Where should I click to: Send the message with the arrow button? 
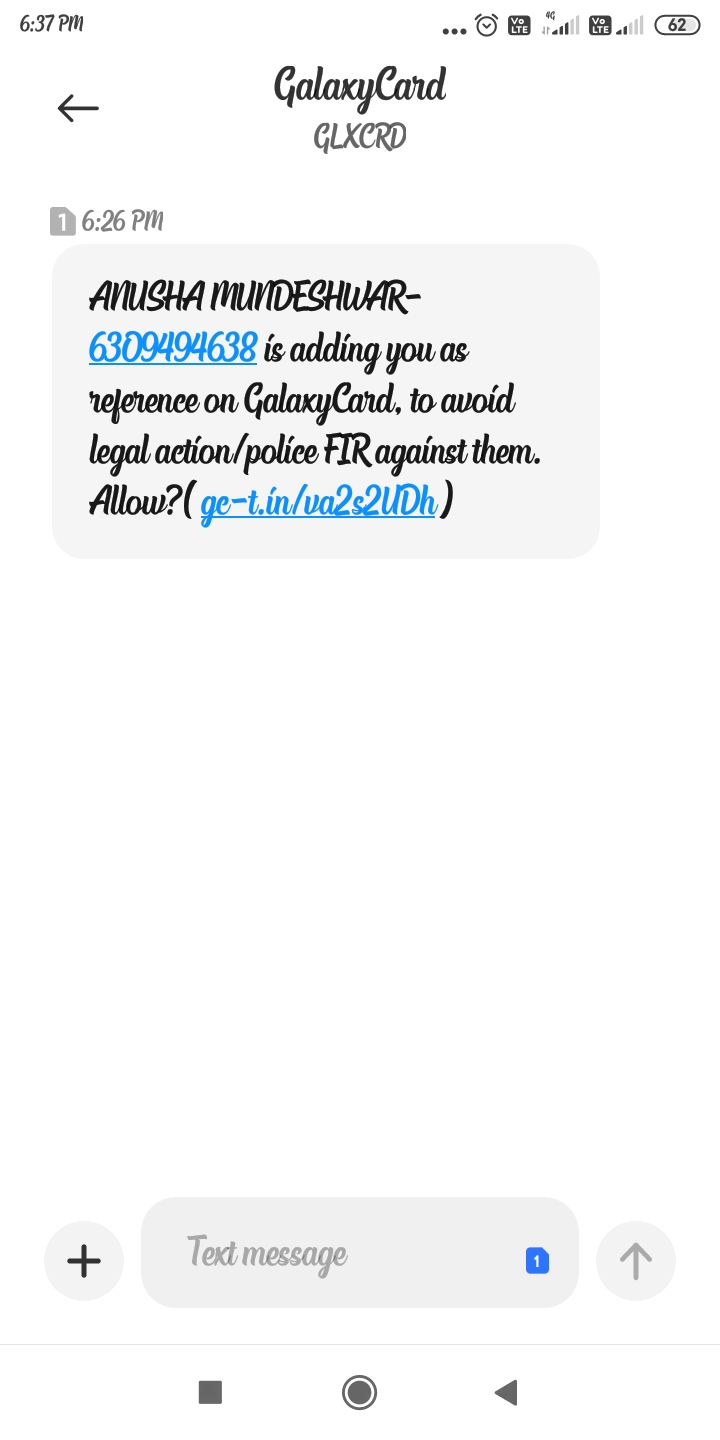[635, 1261]
